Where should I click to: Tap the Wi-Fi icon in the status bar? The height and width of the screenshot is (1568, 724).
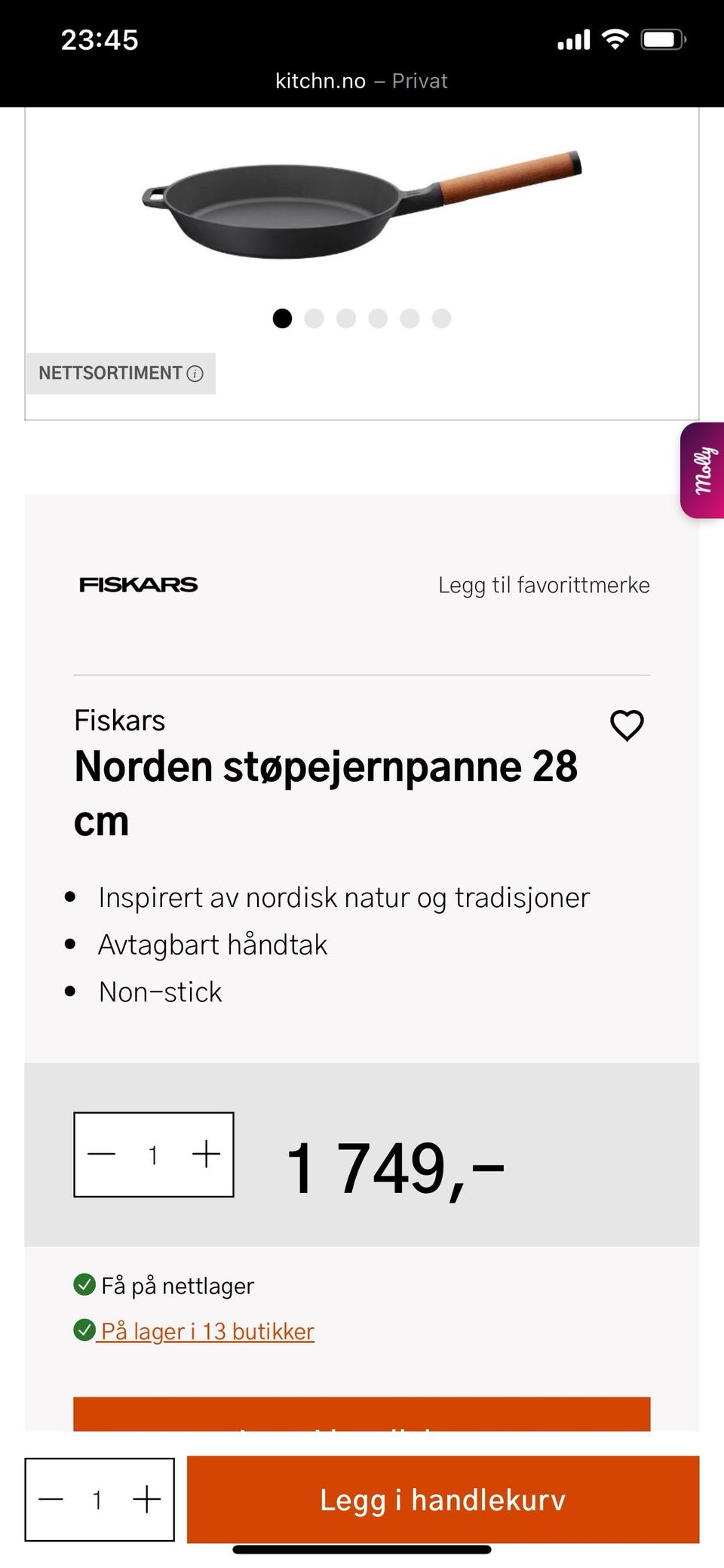point(617,38)
